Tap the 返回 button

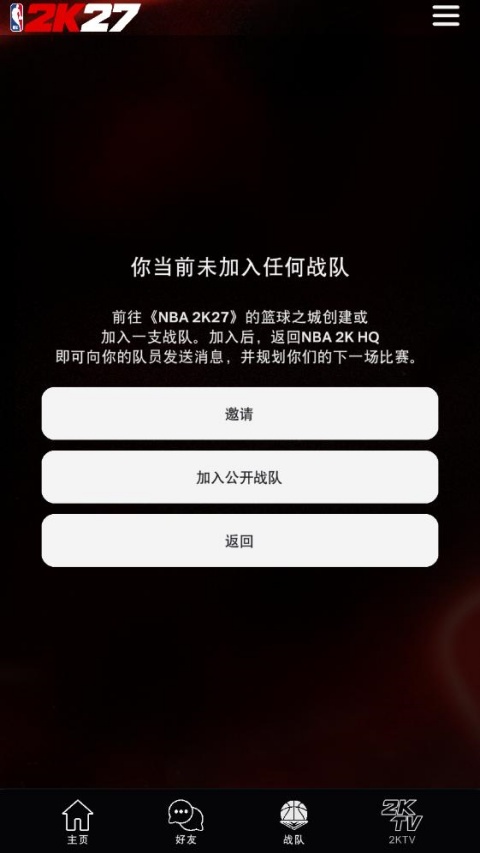pos(239,541)
